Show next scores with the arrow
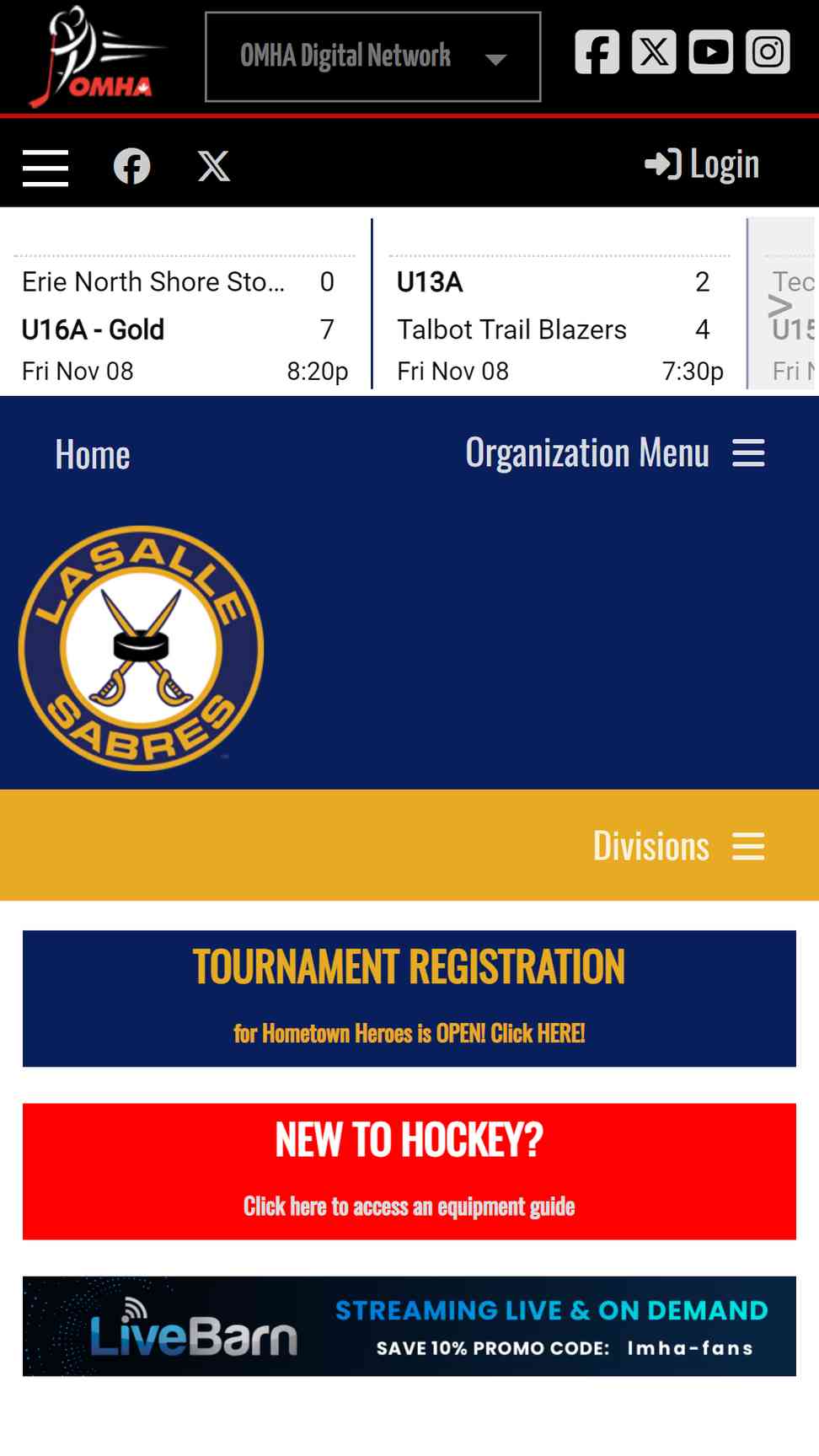 point(780,305)
